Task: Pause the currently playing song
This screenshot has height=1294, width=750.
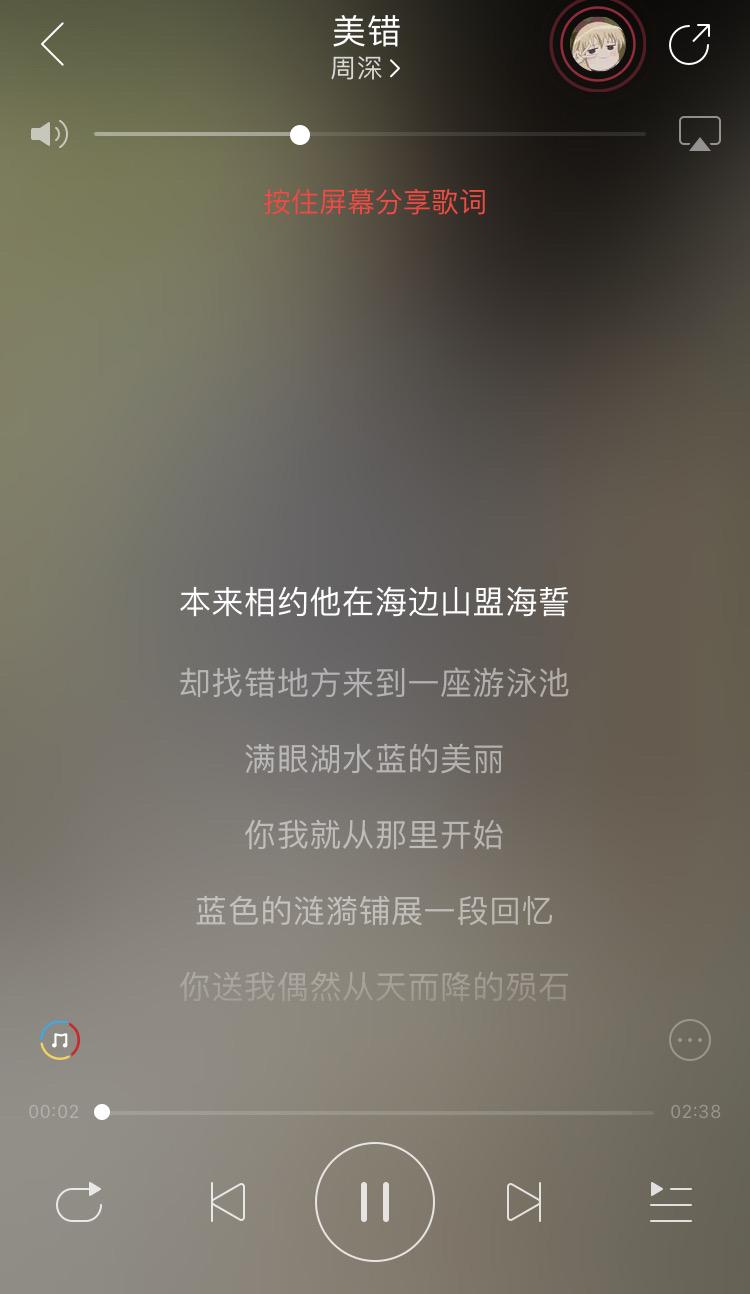Action: coord(375,1202)
